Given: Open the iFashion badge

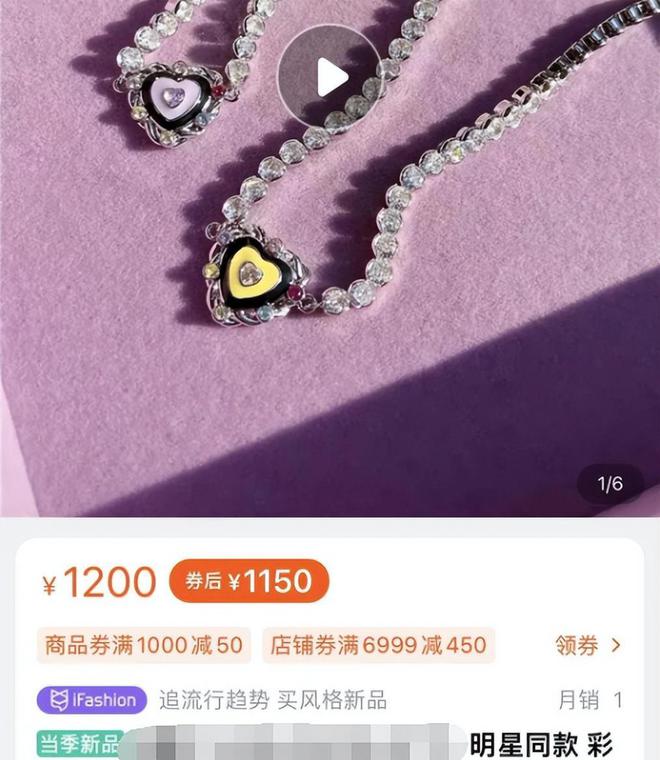Looking at the screenshot, I should (x=92, y=700).
